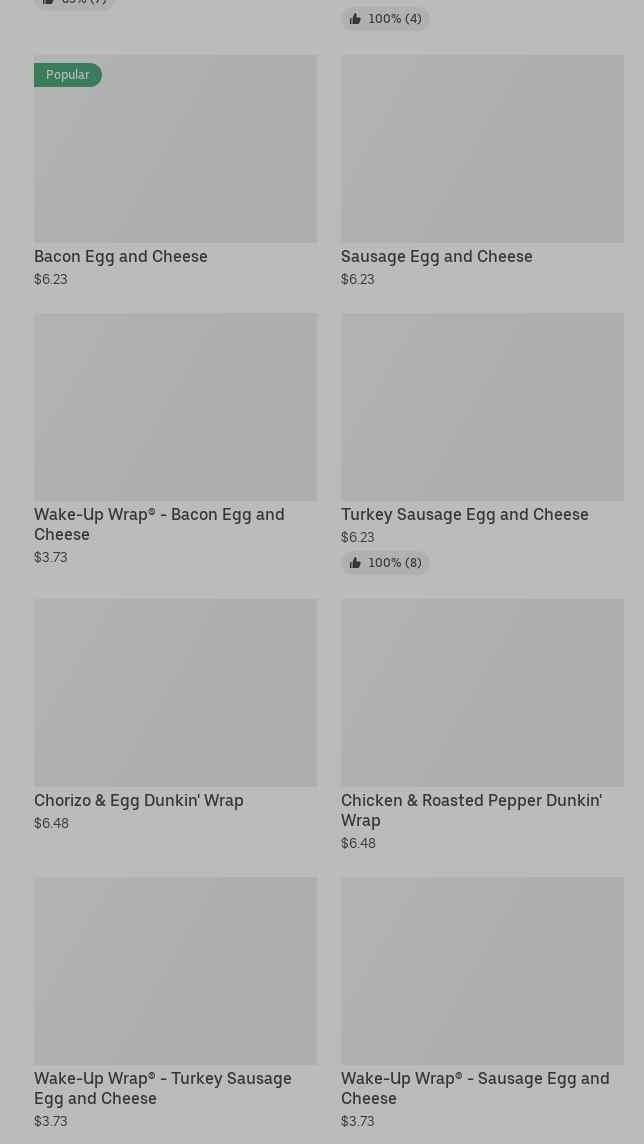View Turkey Sausage Egg and Cheese
644x1144 pixels.
482,444
